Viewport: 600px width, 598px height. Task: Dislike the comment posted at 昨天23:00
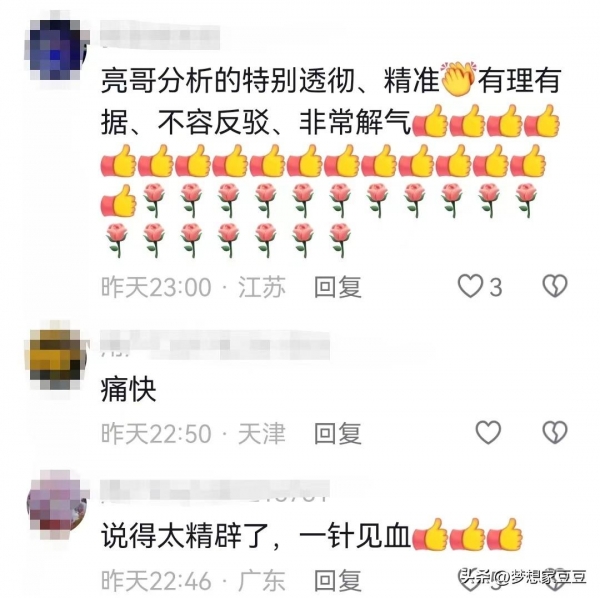pyautogui.click(x=554, y=288)
